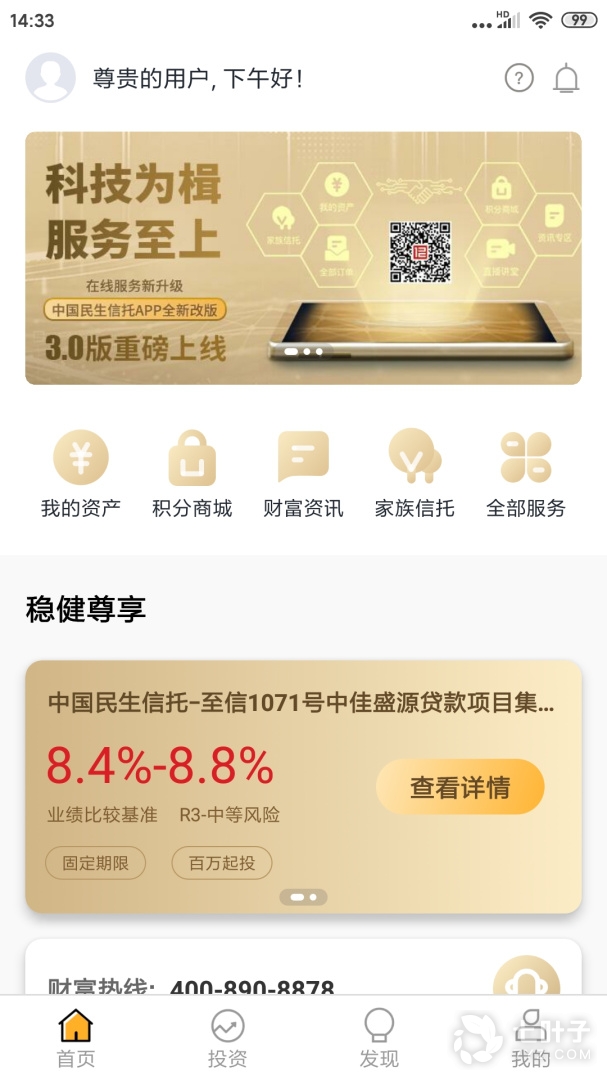Tap 查看详情 on the 至信1071号 card
This screenshot has width=607, height=1080.
click(x=460, y=787)
